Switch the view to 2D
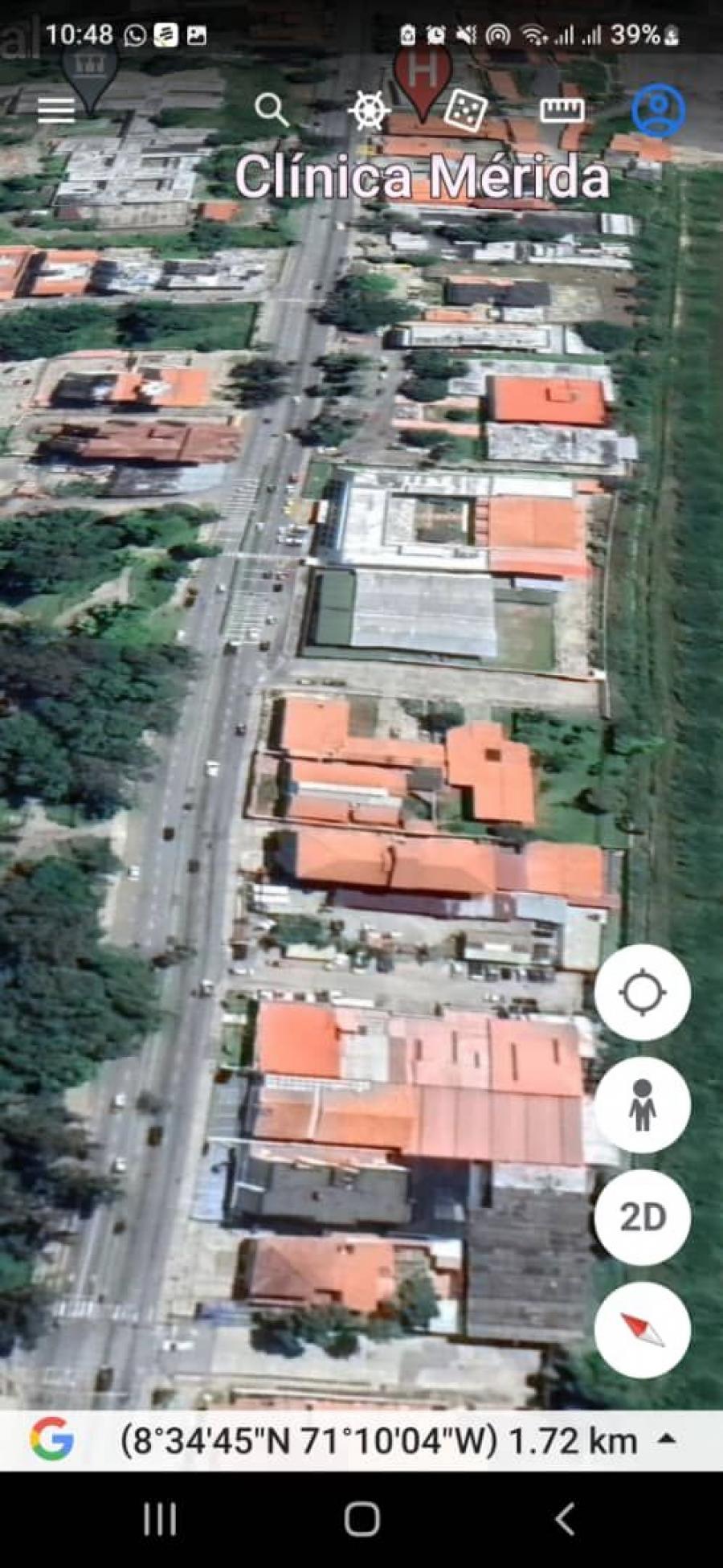Screen dimensions: 723x1568 tap(642, 1218)
